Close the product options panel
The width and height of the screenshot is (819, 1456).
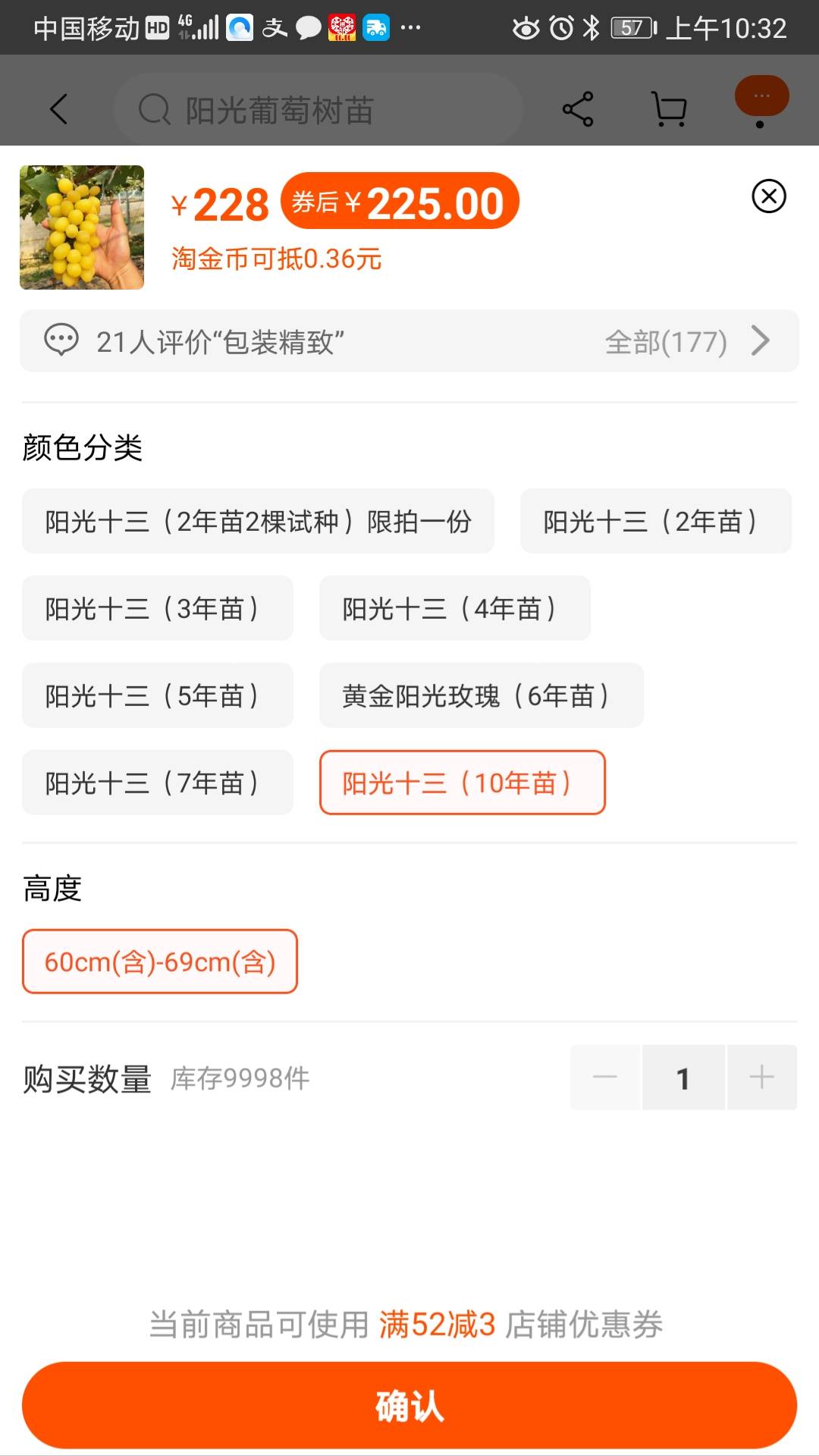tap(768, 196)
